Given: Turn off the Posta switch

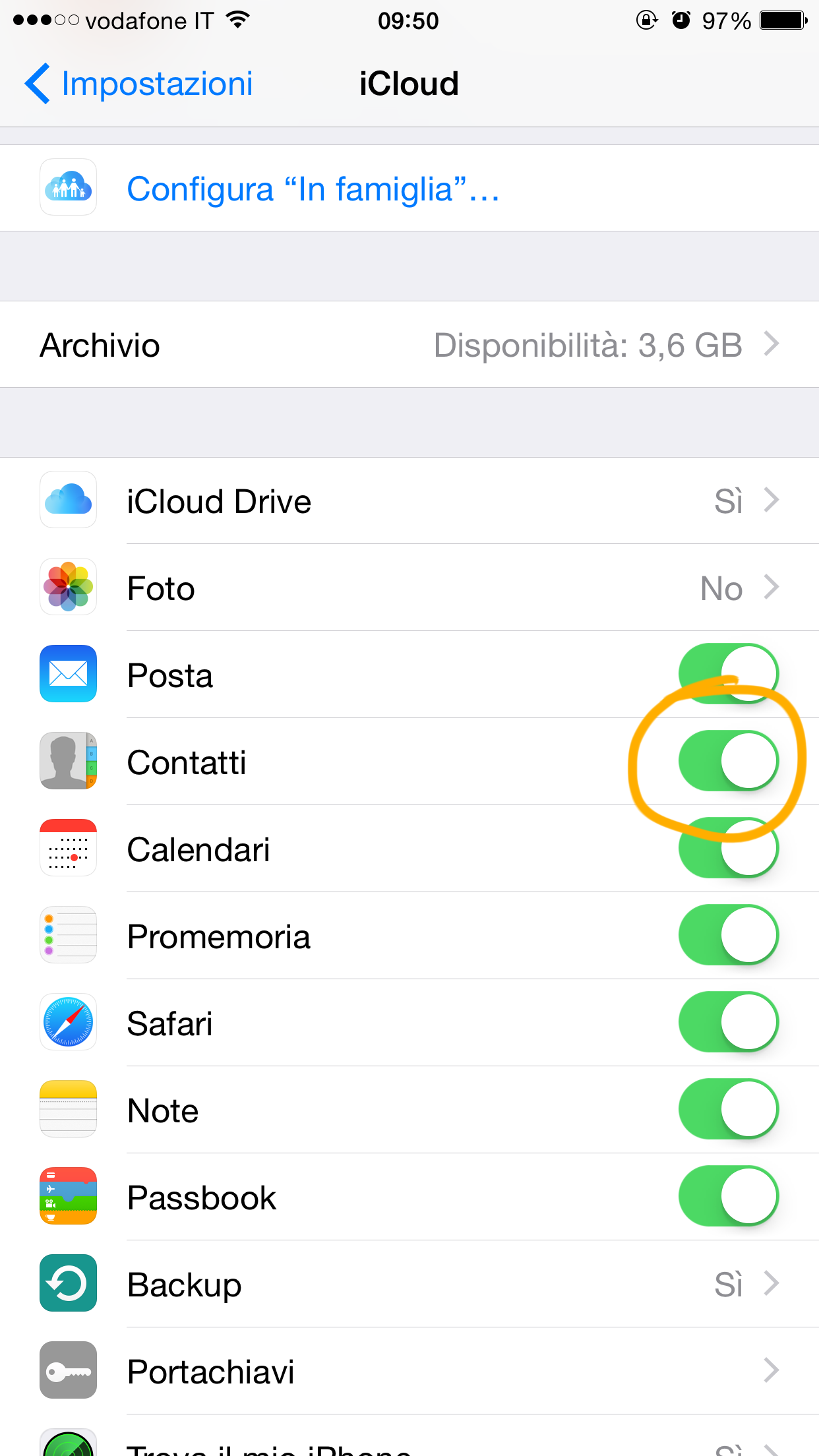Looking at the screenshot, I should point(728,674).
